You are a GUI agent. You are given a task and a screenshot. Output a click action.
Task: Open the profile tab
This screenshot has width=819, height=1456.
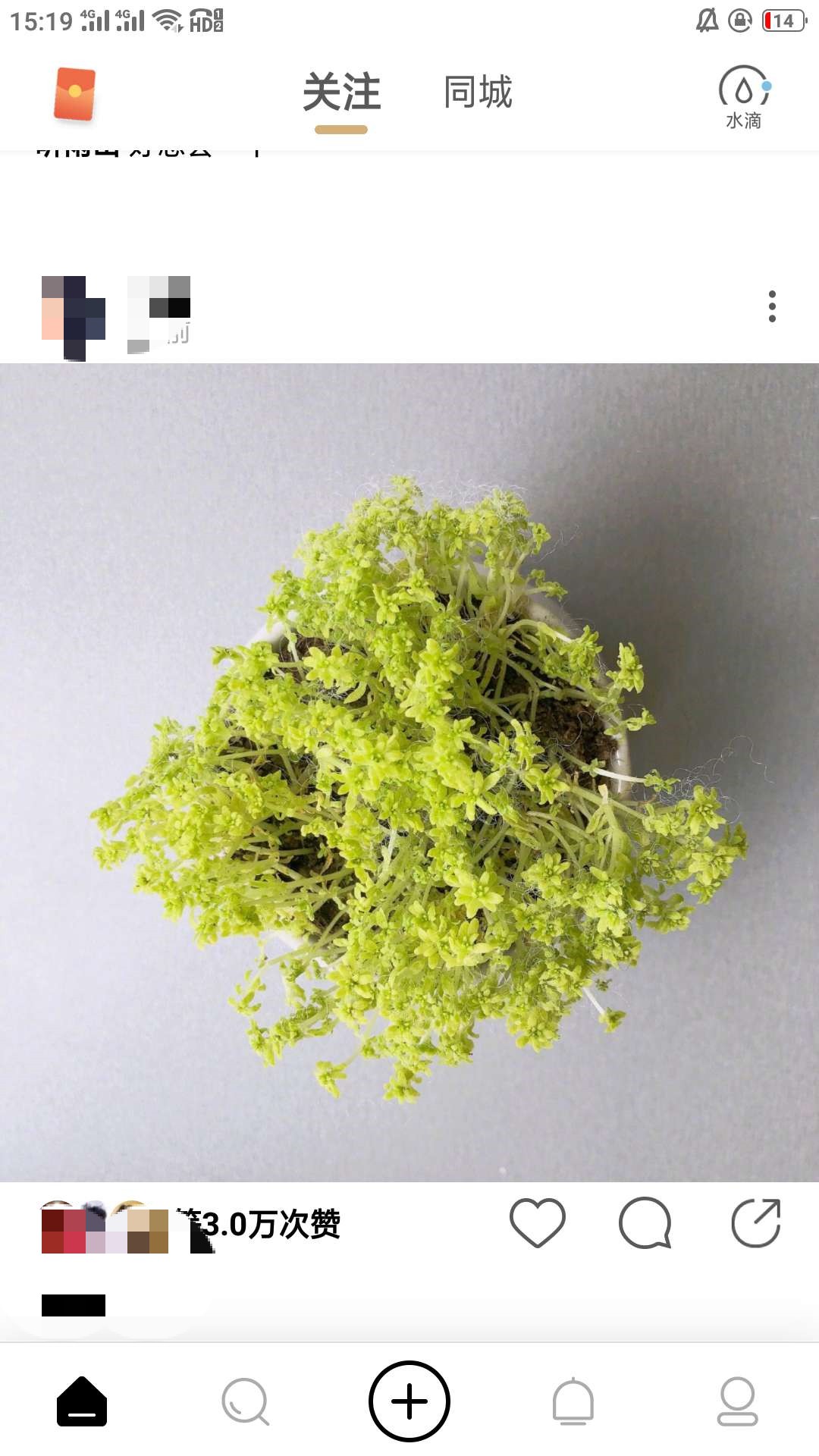point(737,1401)
